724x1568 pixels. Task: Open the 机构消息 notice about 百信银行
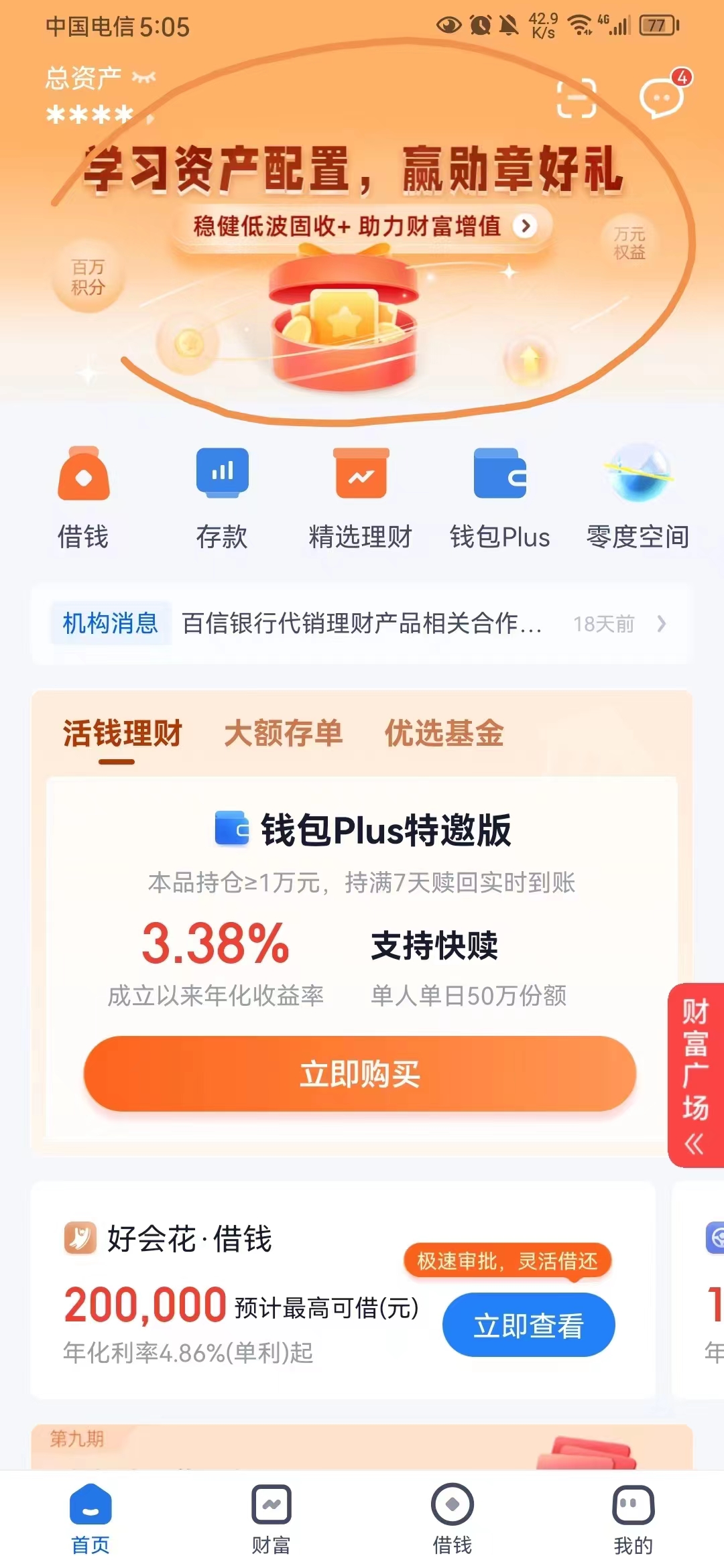(362, 624)
